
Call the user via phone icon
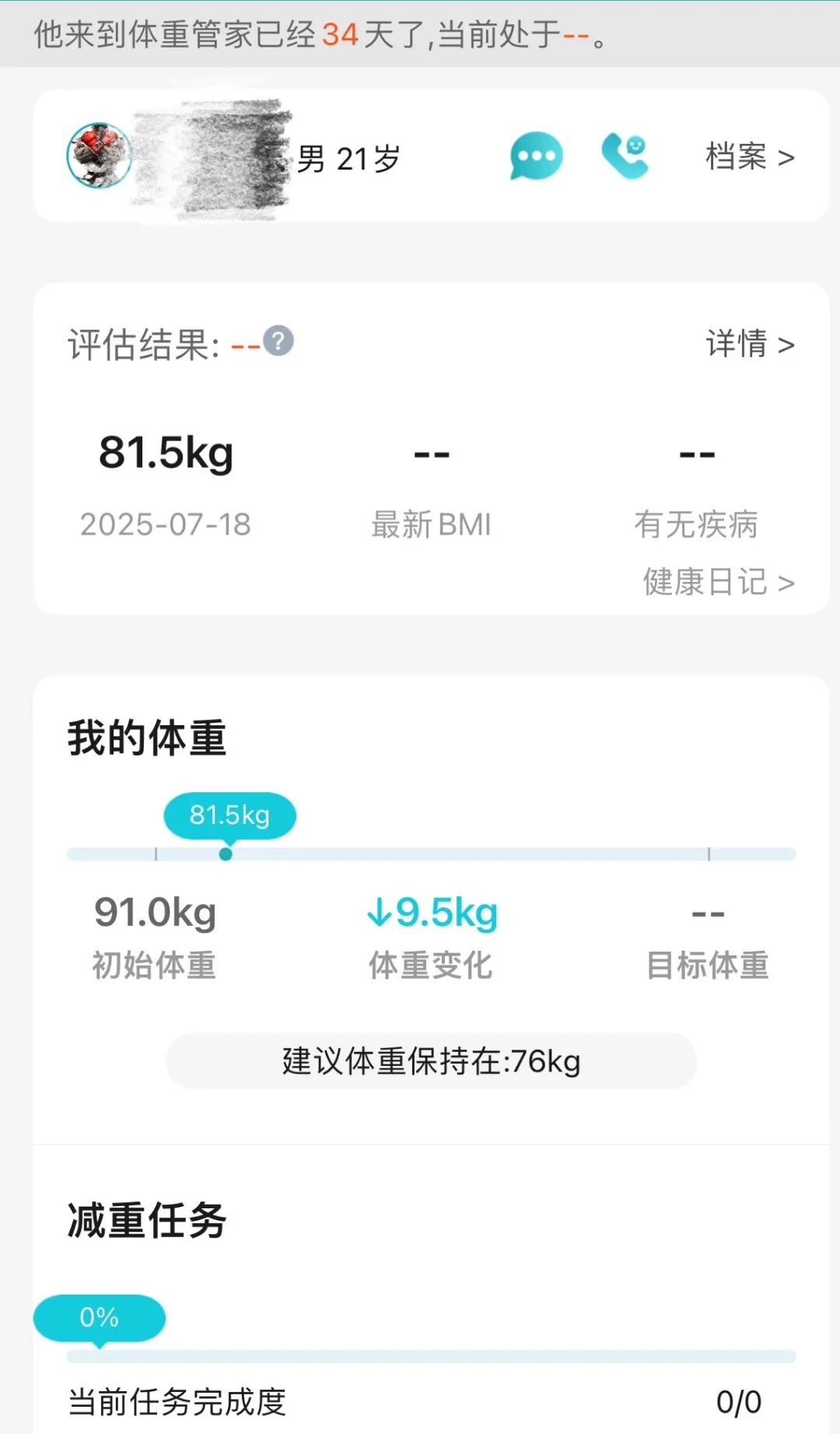tap(625, 156)
